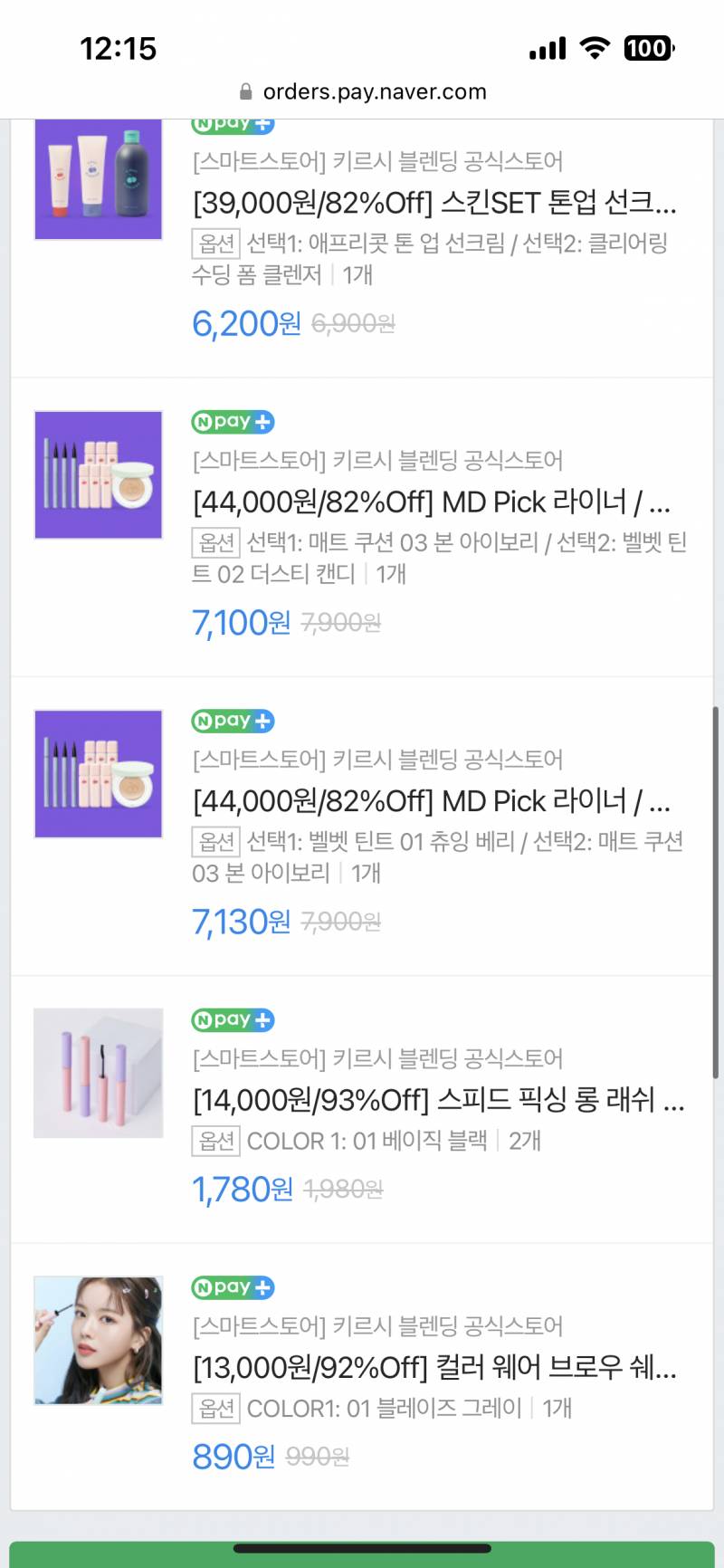
Task: Tap the 옵션 badge under the brow shaper title
Action: [215, 1410]
